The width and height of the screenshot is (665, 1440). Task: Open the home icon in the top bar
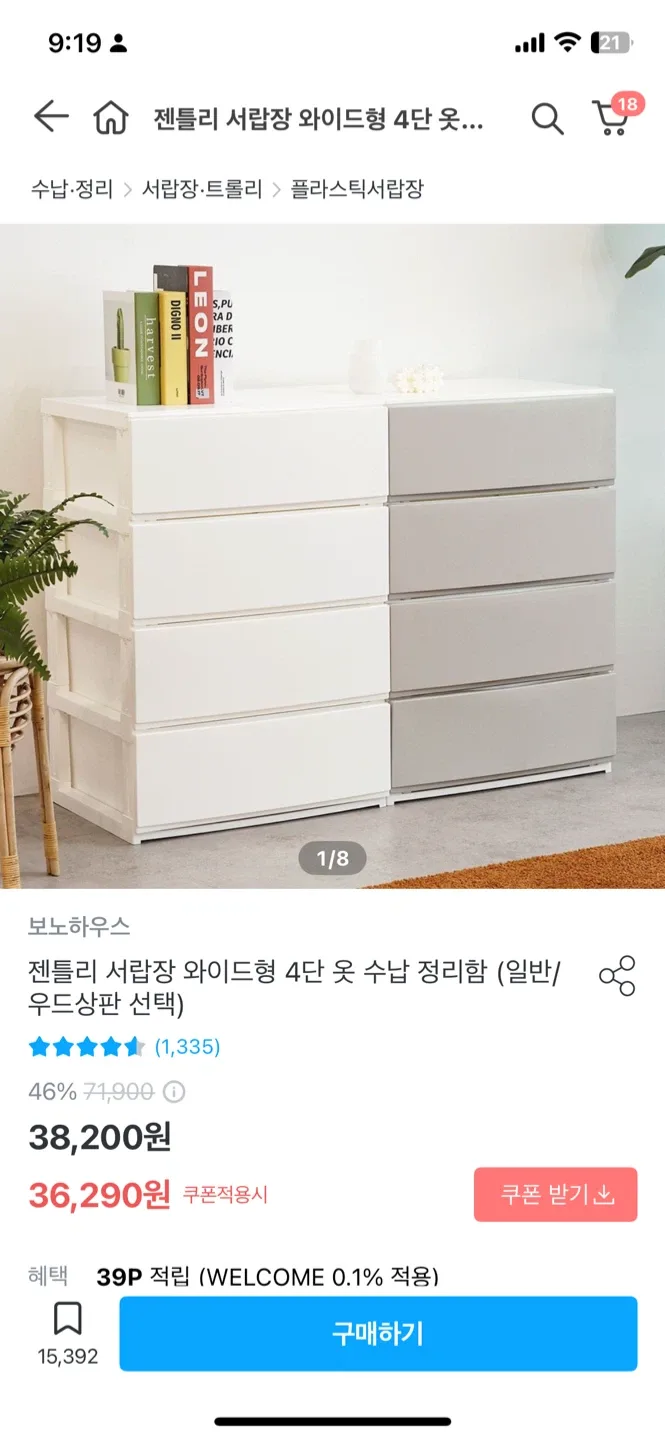pos(110,118)
